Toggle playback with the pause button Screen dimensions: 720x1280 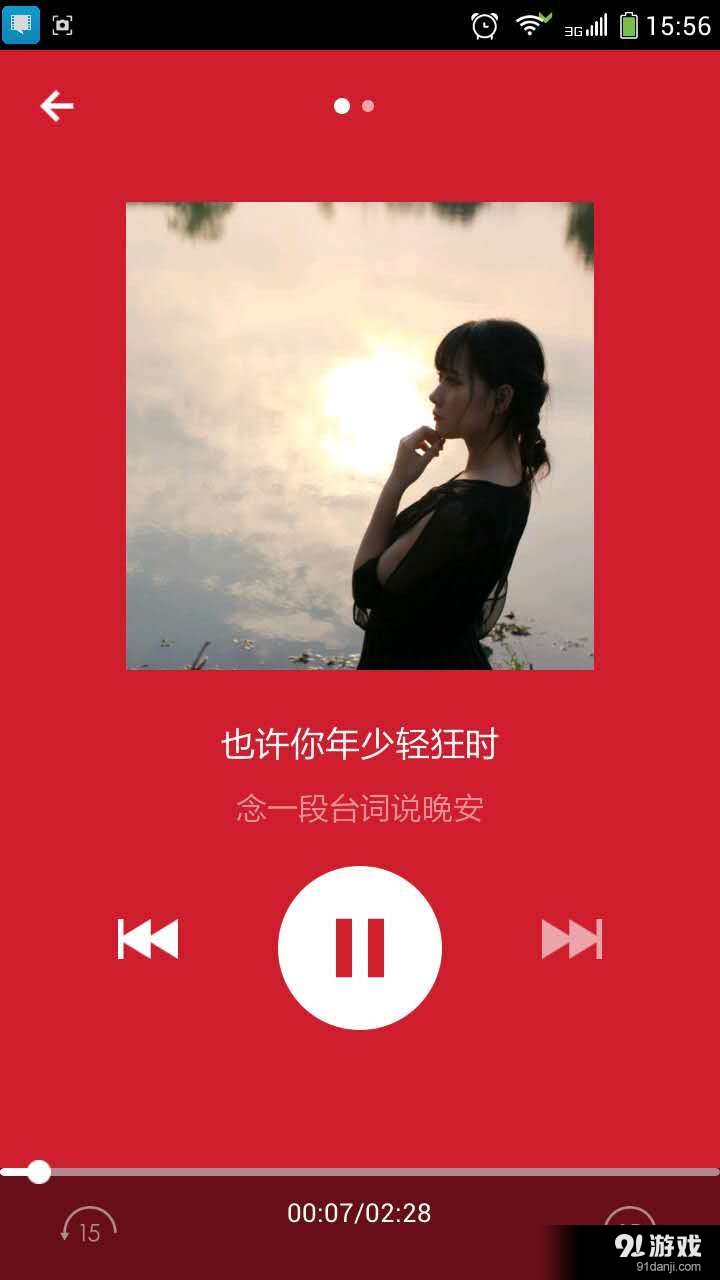click(x=360, y=948)
